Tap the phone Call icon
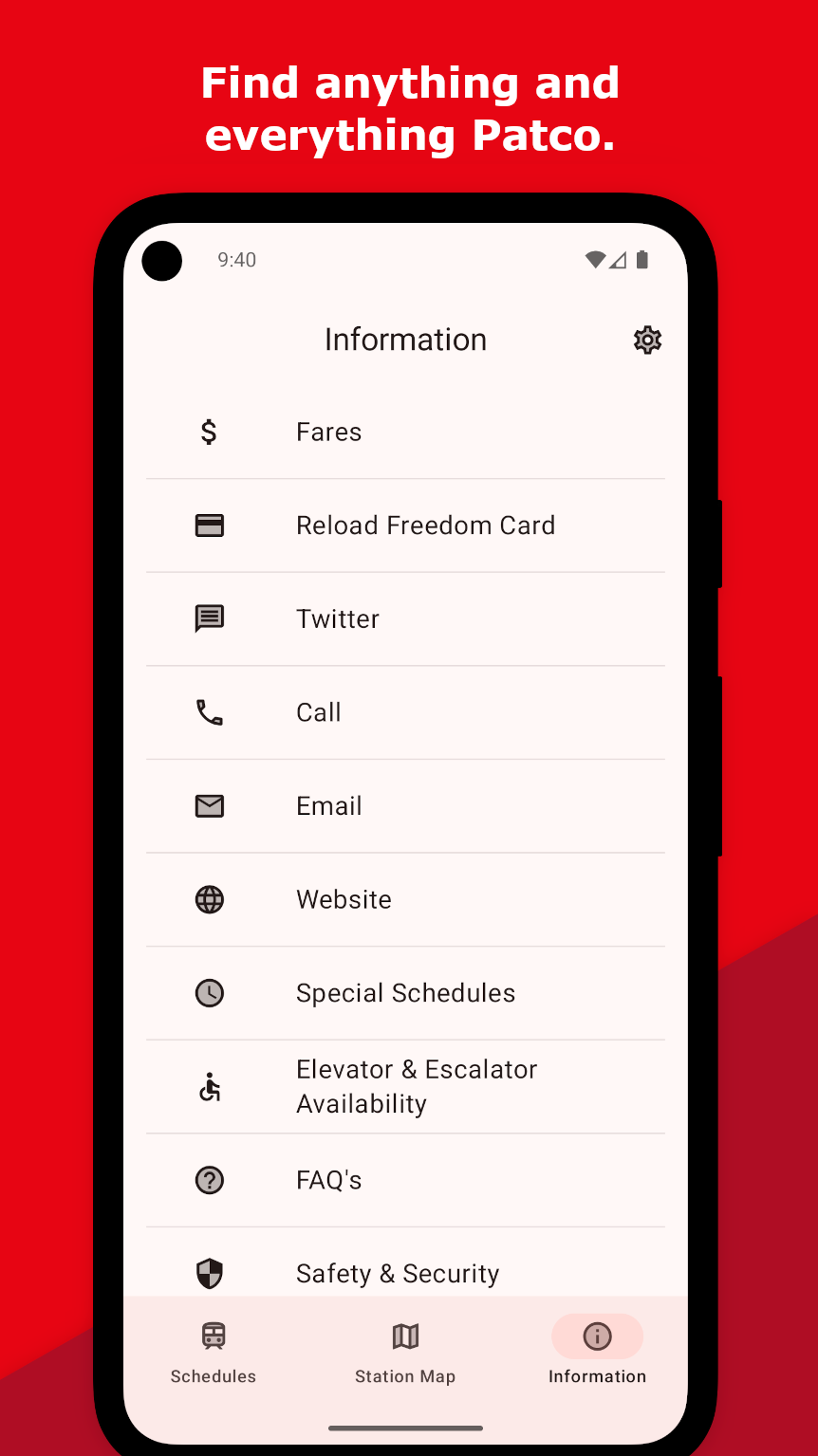Image resolution: width=818 pixels, height=1456 pixels. 209,711
